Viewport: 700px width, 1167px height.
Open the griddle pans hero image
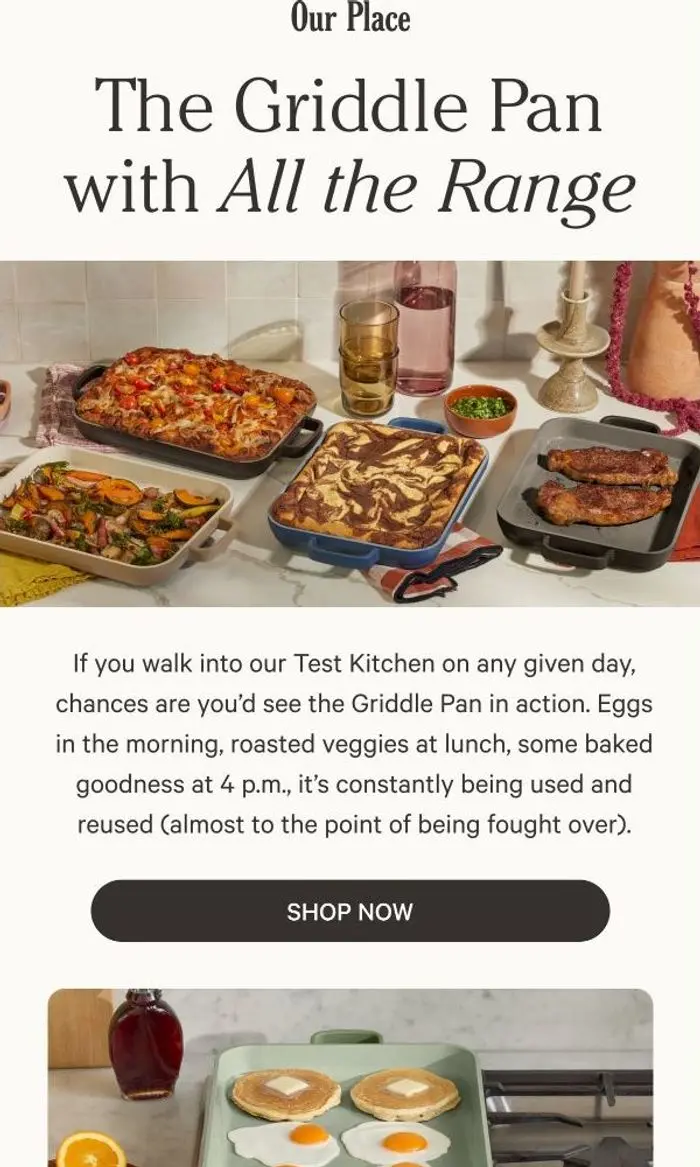[x=350, y=433]
